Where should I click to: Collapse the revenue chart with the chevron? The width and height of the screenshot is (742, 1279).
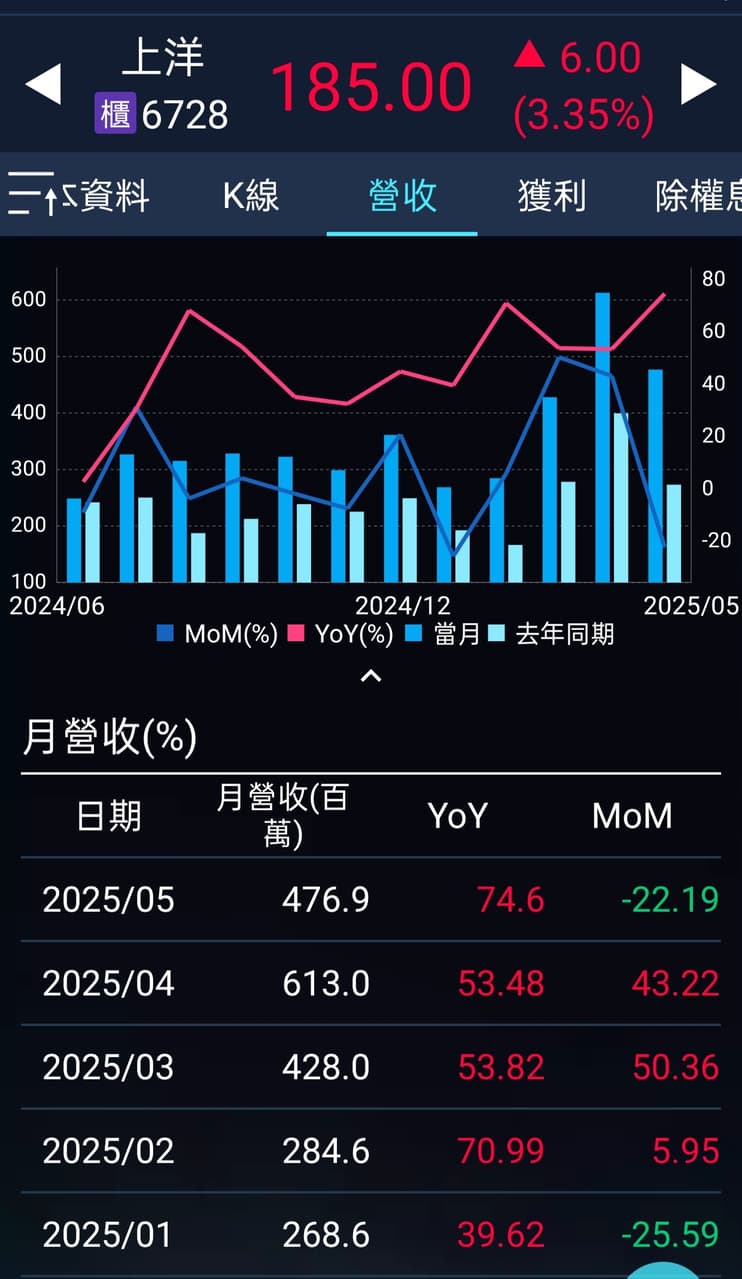point(371,677)
